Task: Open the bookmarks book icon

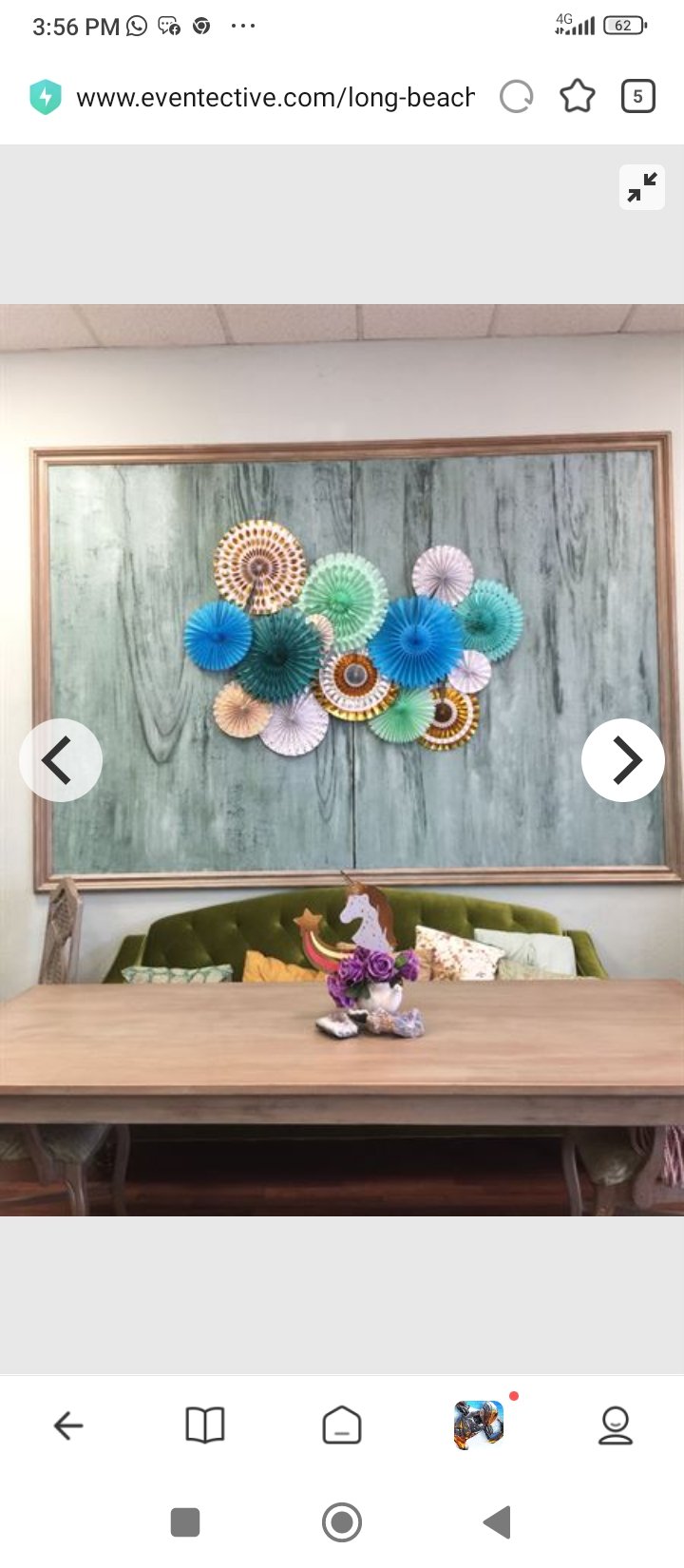Action: pos(205,1425)
